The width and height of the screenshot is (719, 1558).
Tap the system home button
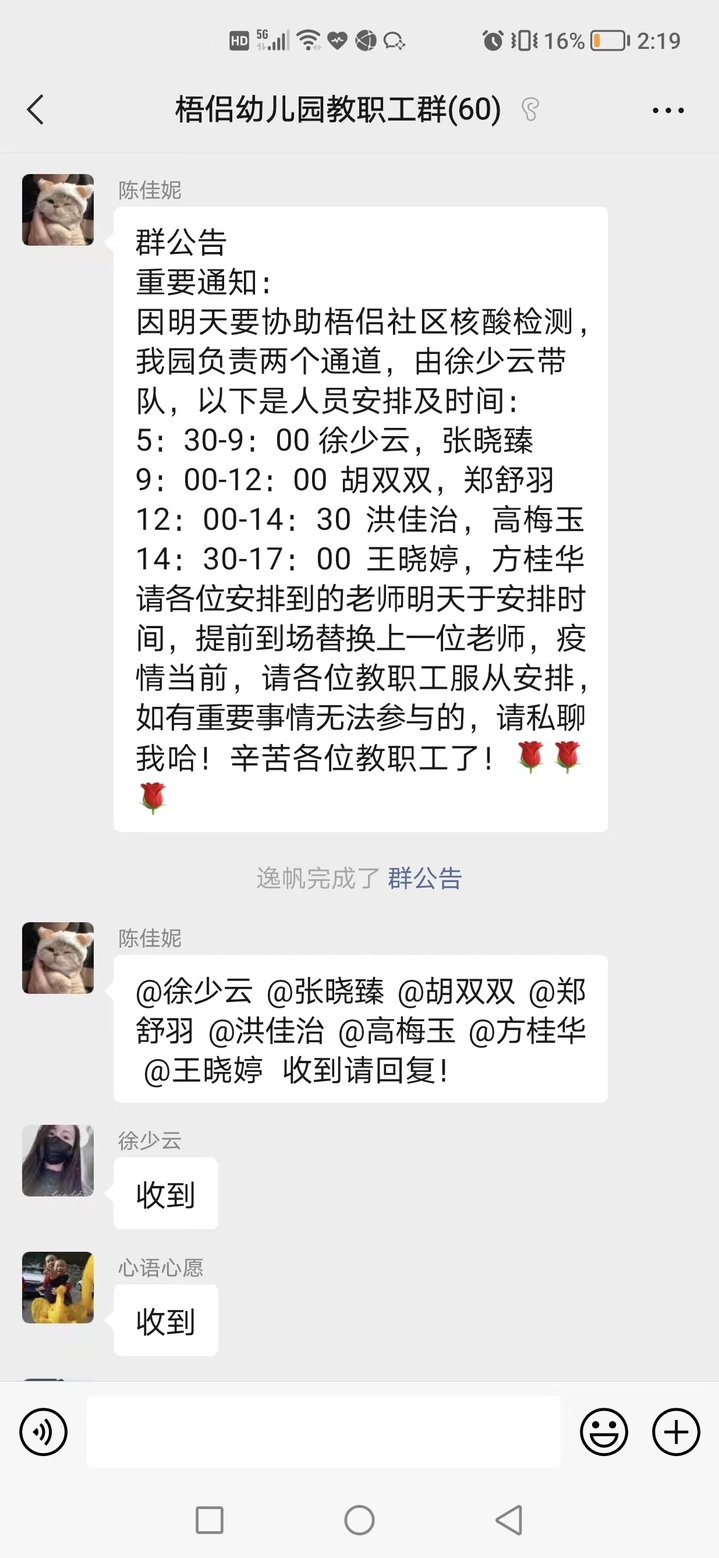359,1520
